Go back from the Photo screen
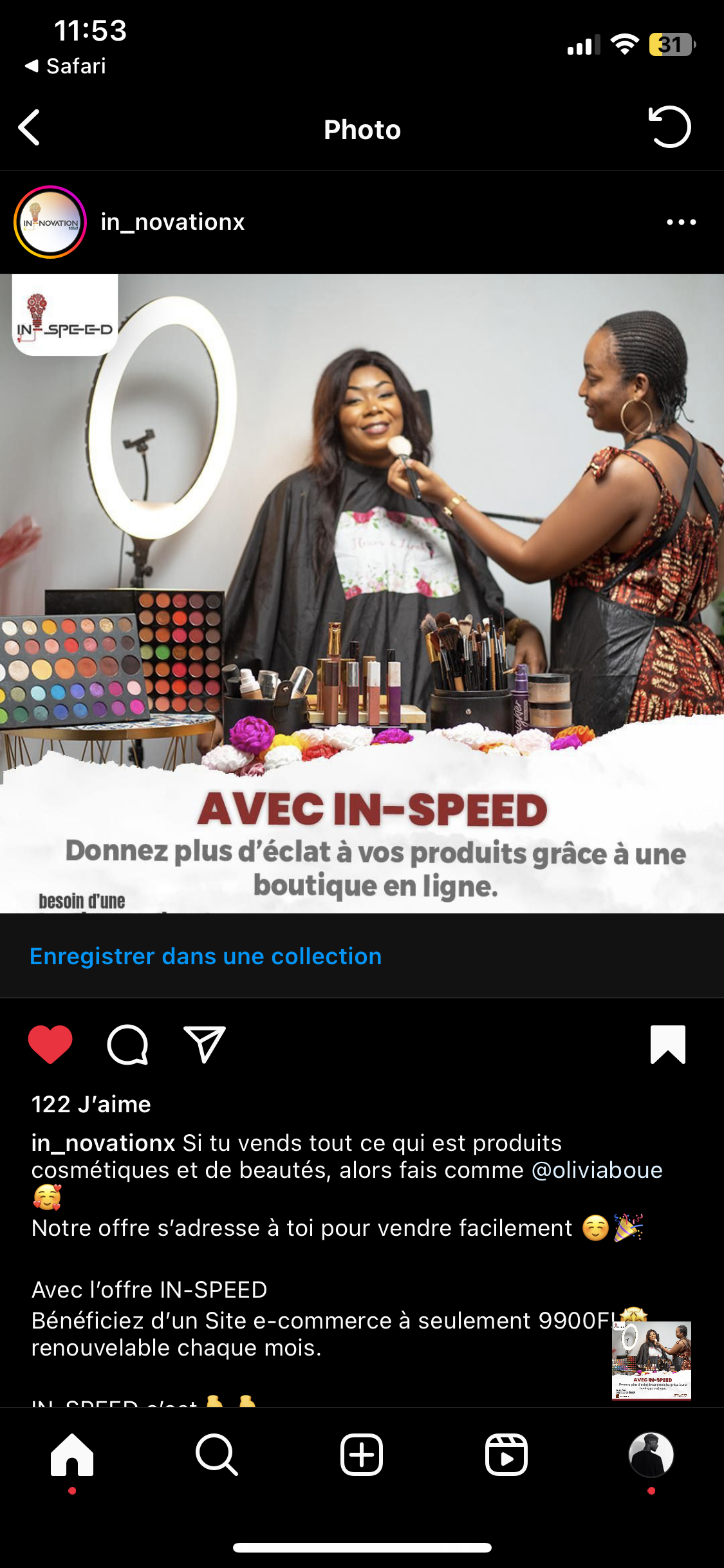The width and height of the screenshot is (724, 1568). tap(30, 127)
